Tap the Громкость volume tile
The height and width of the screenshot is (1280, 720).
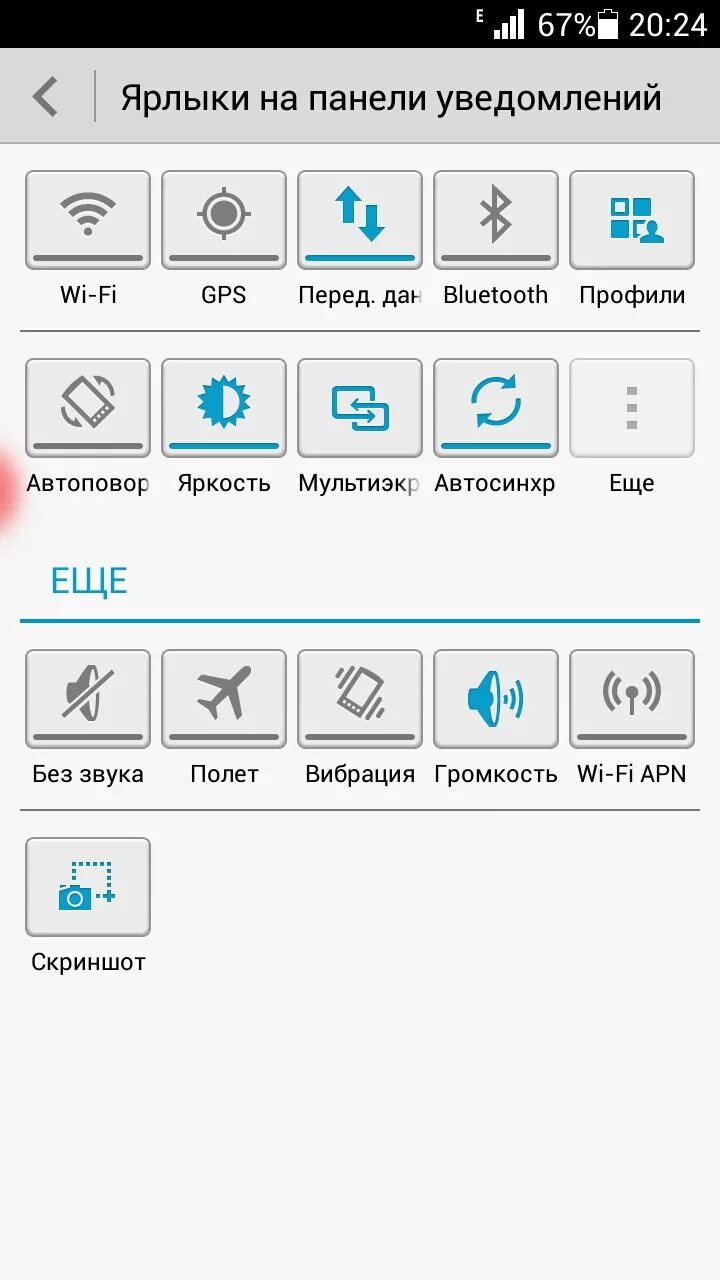click(x=496, y=698)
